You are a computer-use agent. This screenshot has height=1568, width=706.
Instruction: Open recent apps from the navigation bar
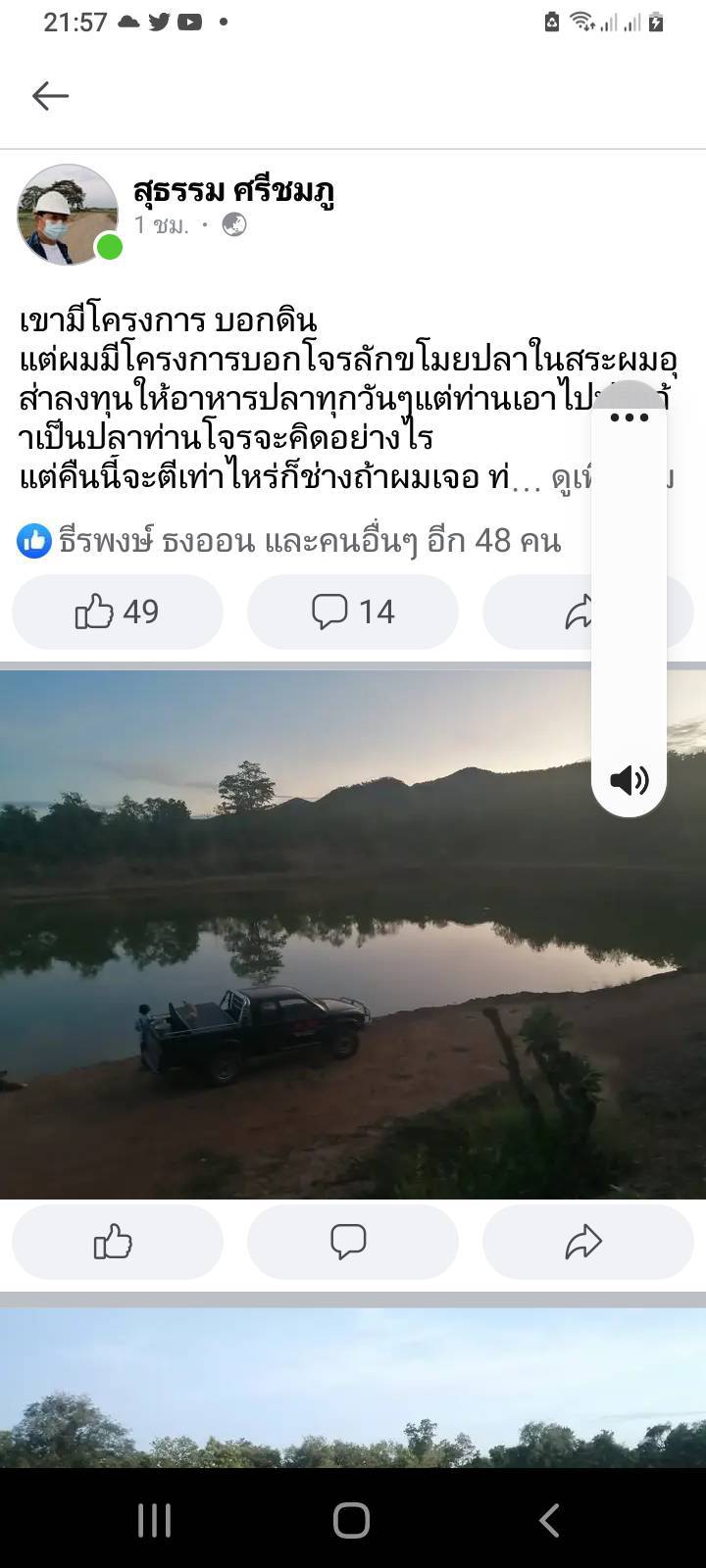click(x=155, y=1520)
